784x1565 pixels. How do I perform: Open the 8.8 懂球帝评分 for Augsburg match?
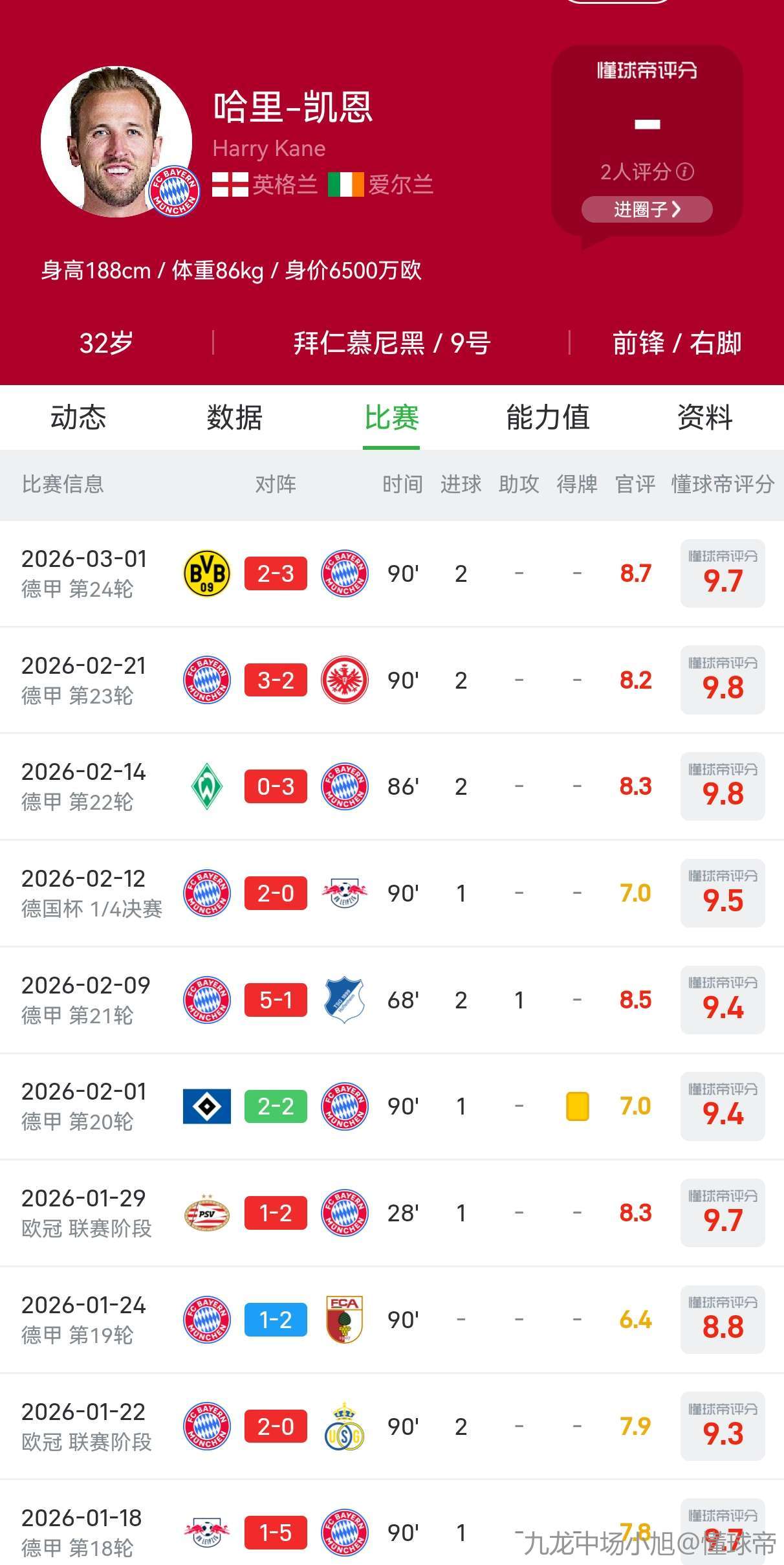coord(723,1320)
